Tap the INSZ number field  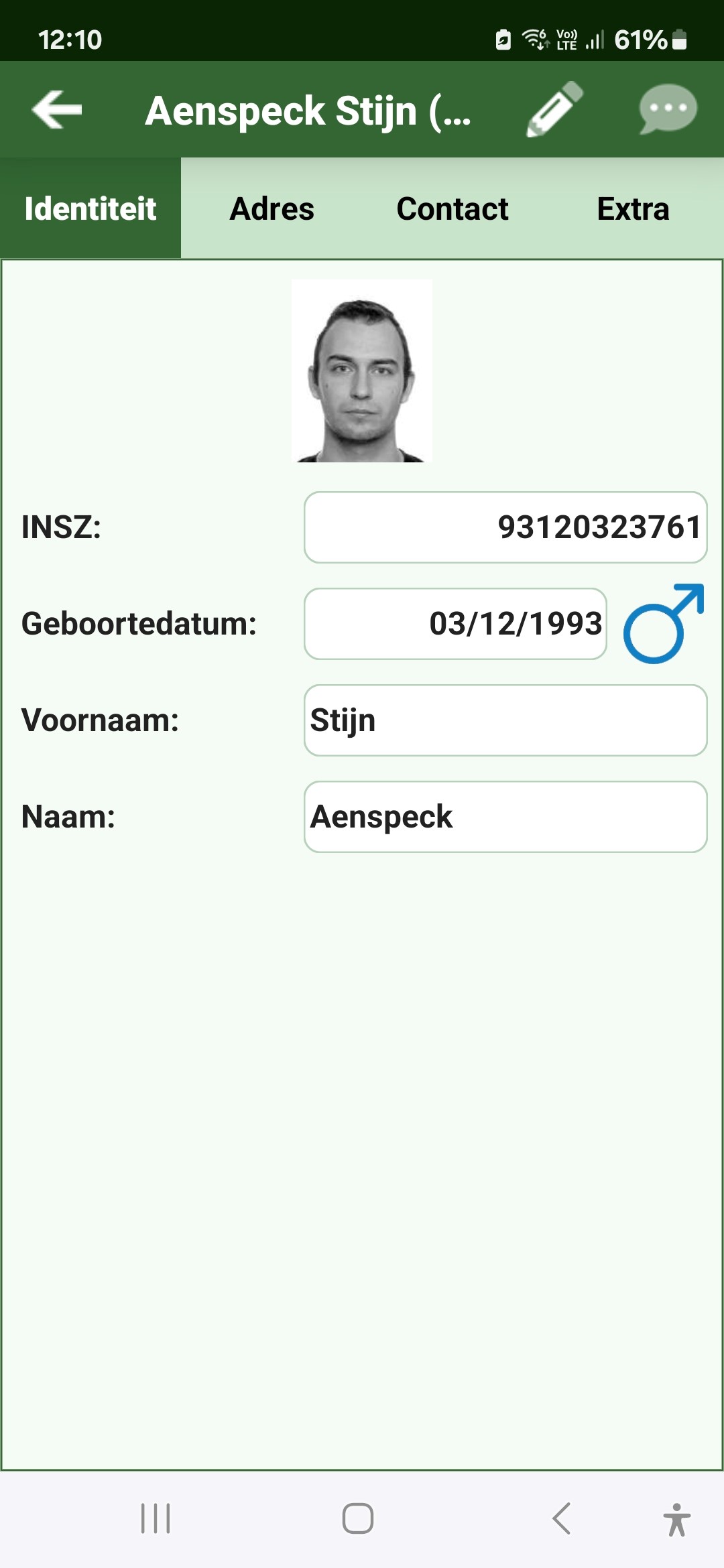pyautogui.click(x=505, y=527)
